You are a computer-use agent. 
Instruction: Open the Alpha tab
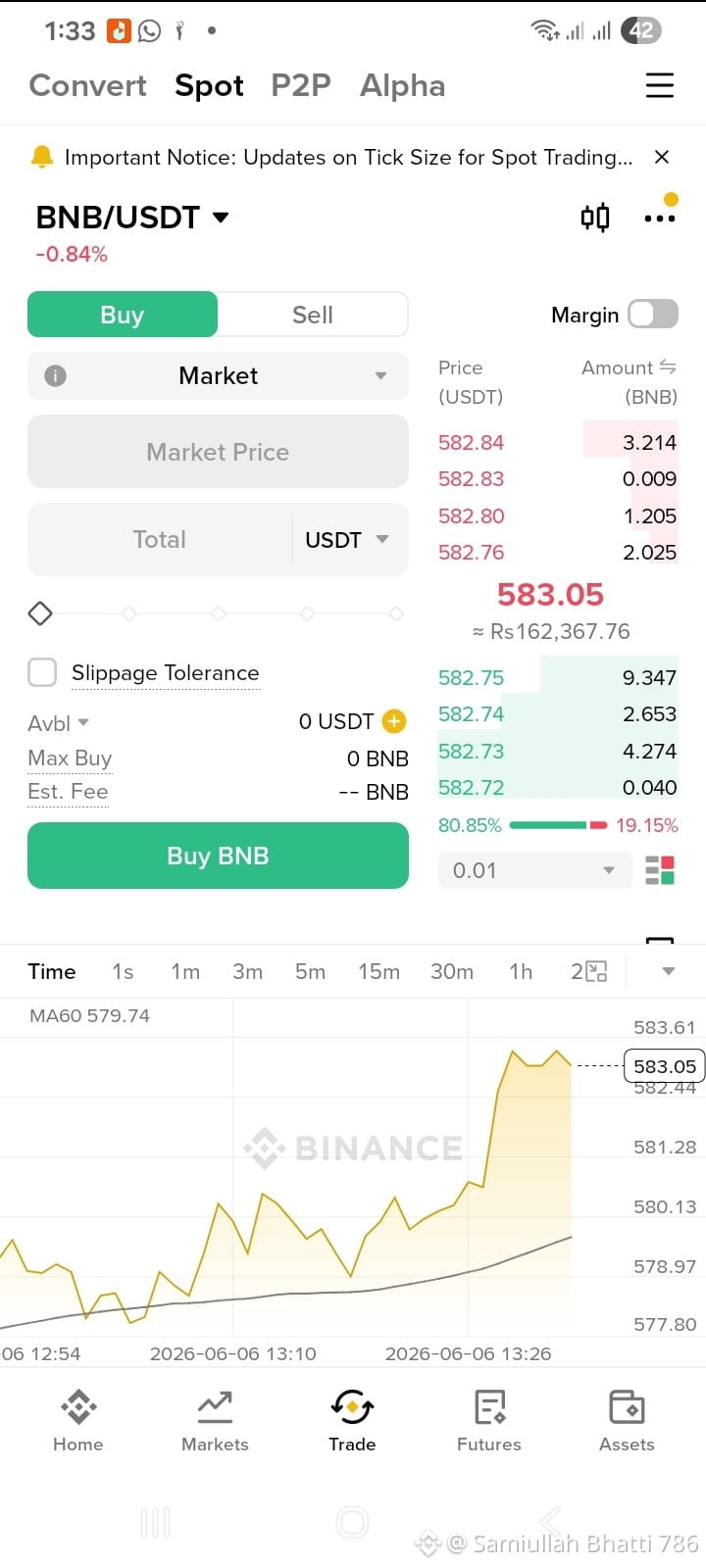click(x=402, y=85)
